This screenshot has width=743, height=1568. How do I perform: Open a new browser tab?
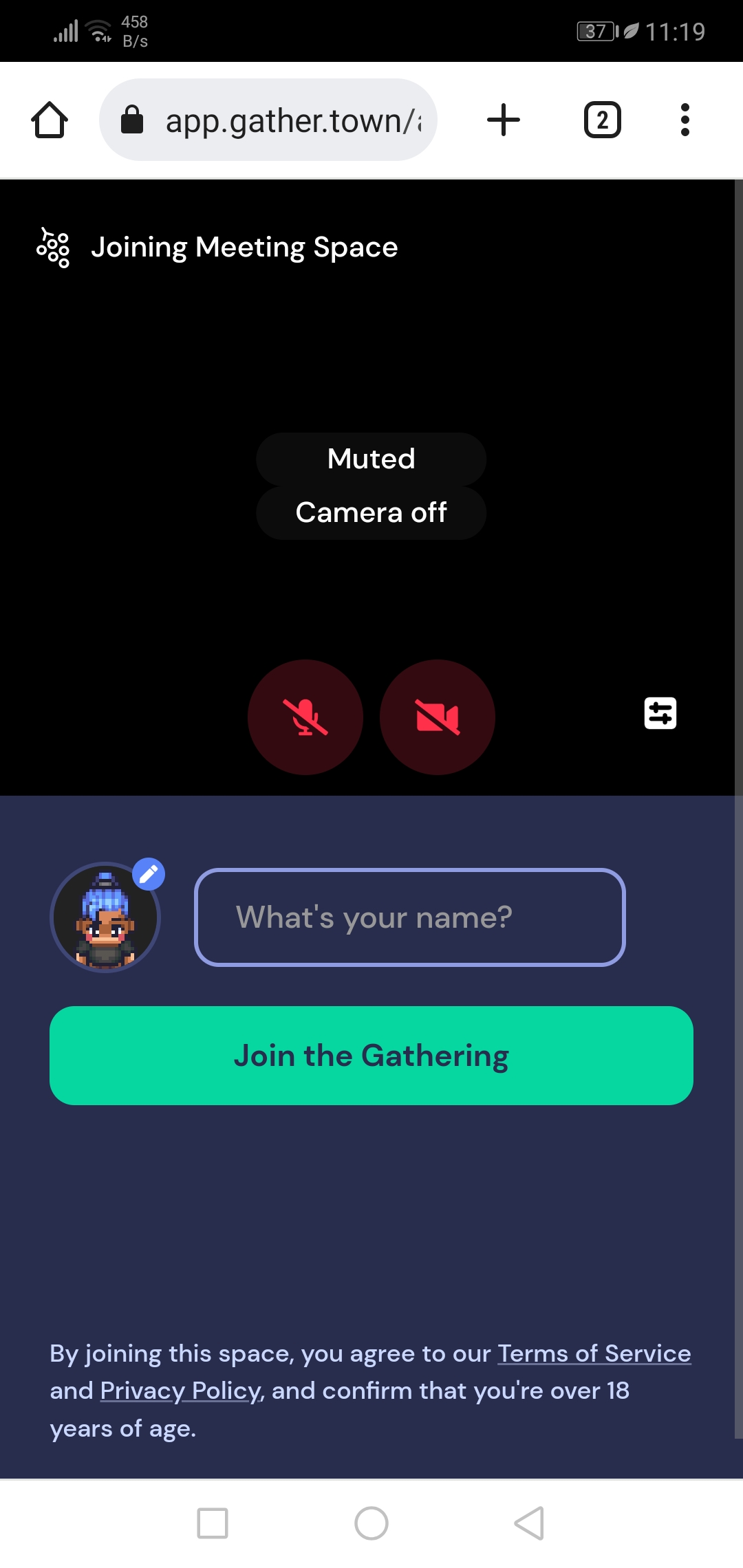click(x=504, y=120)
